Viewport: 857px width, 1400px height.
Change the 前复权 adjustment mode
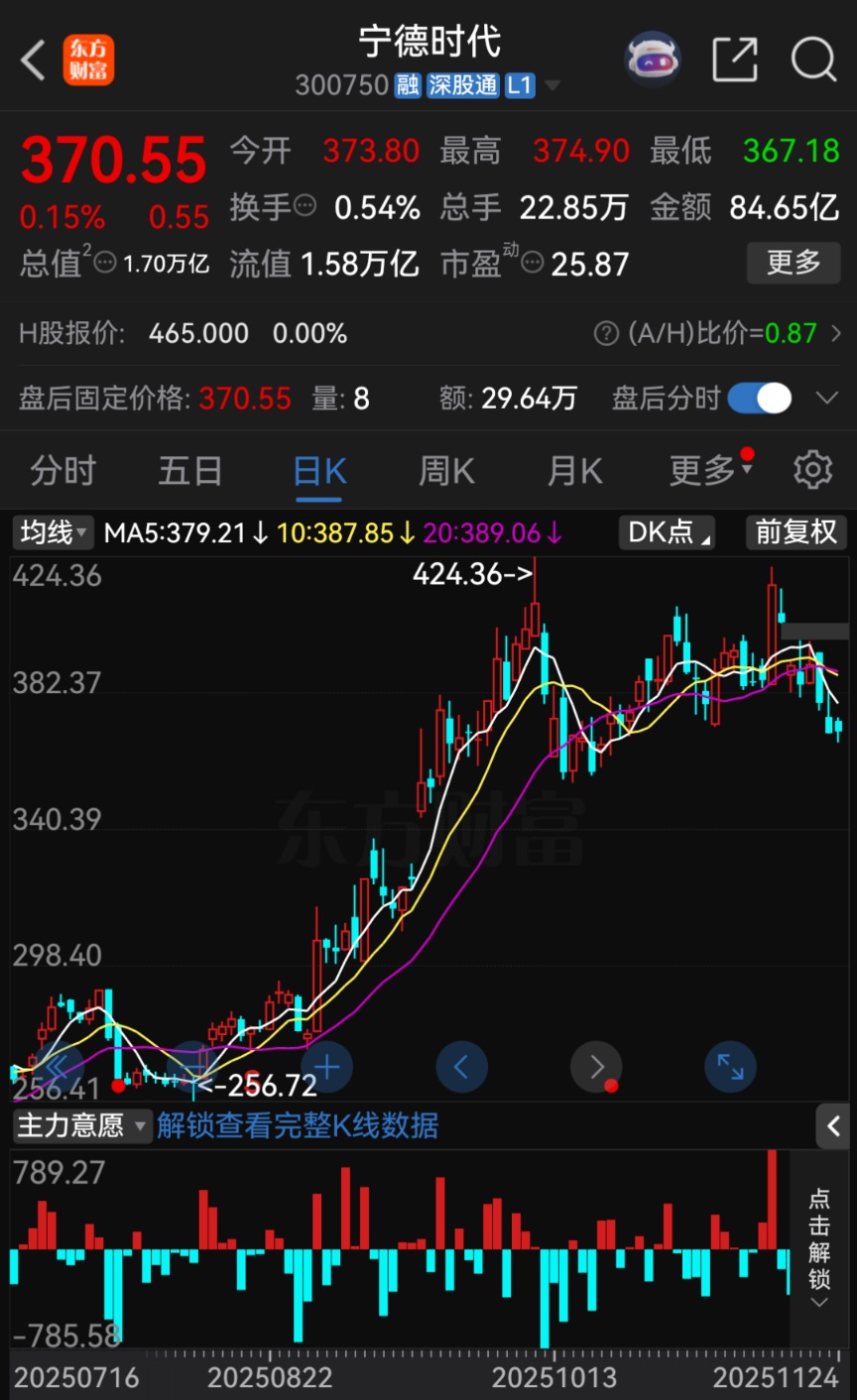(796, 533)
